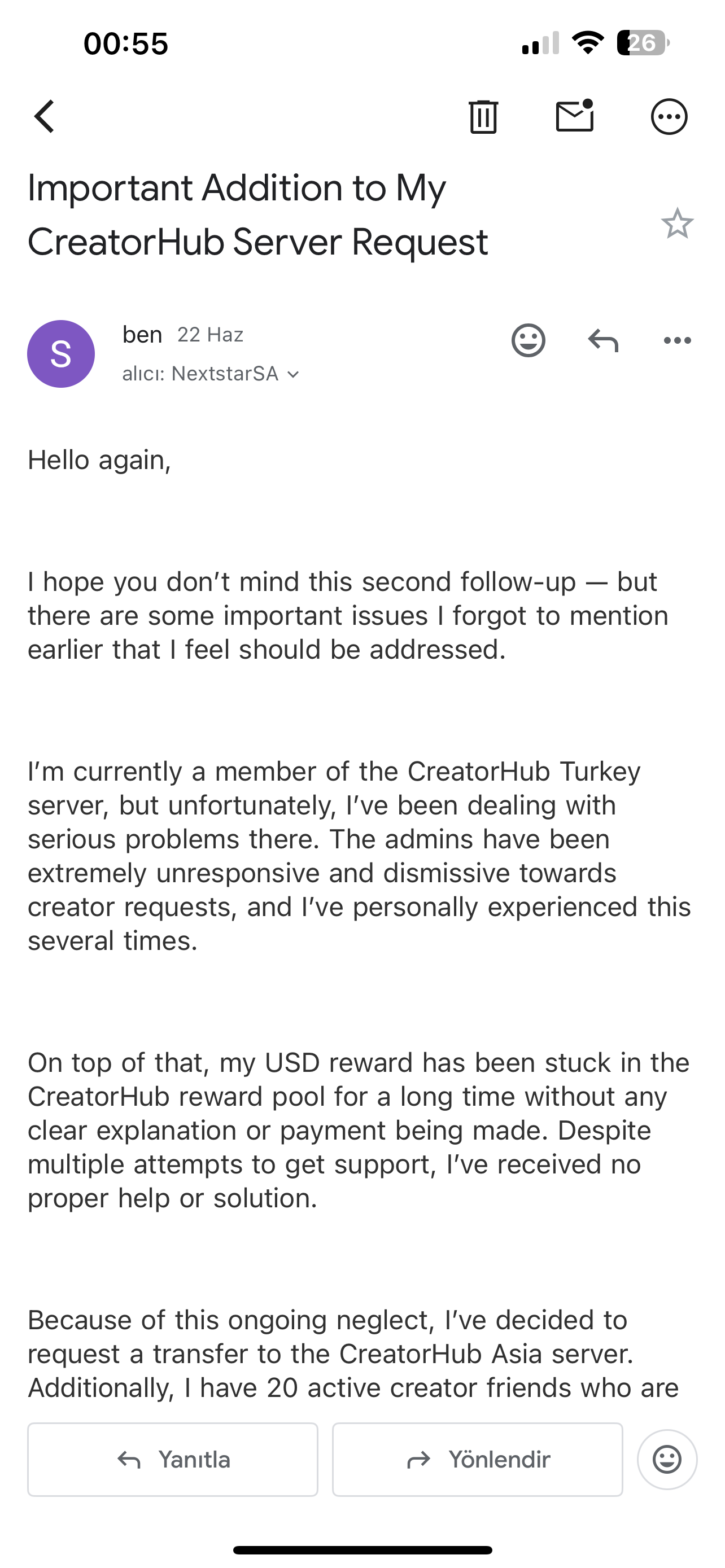Open sender ben's purple avatar
The image size is (725, 1568).
61,354
